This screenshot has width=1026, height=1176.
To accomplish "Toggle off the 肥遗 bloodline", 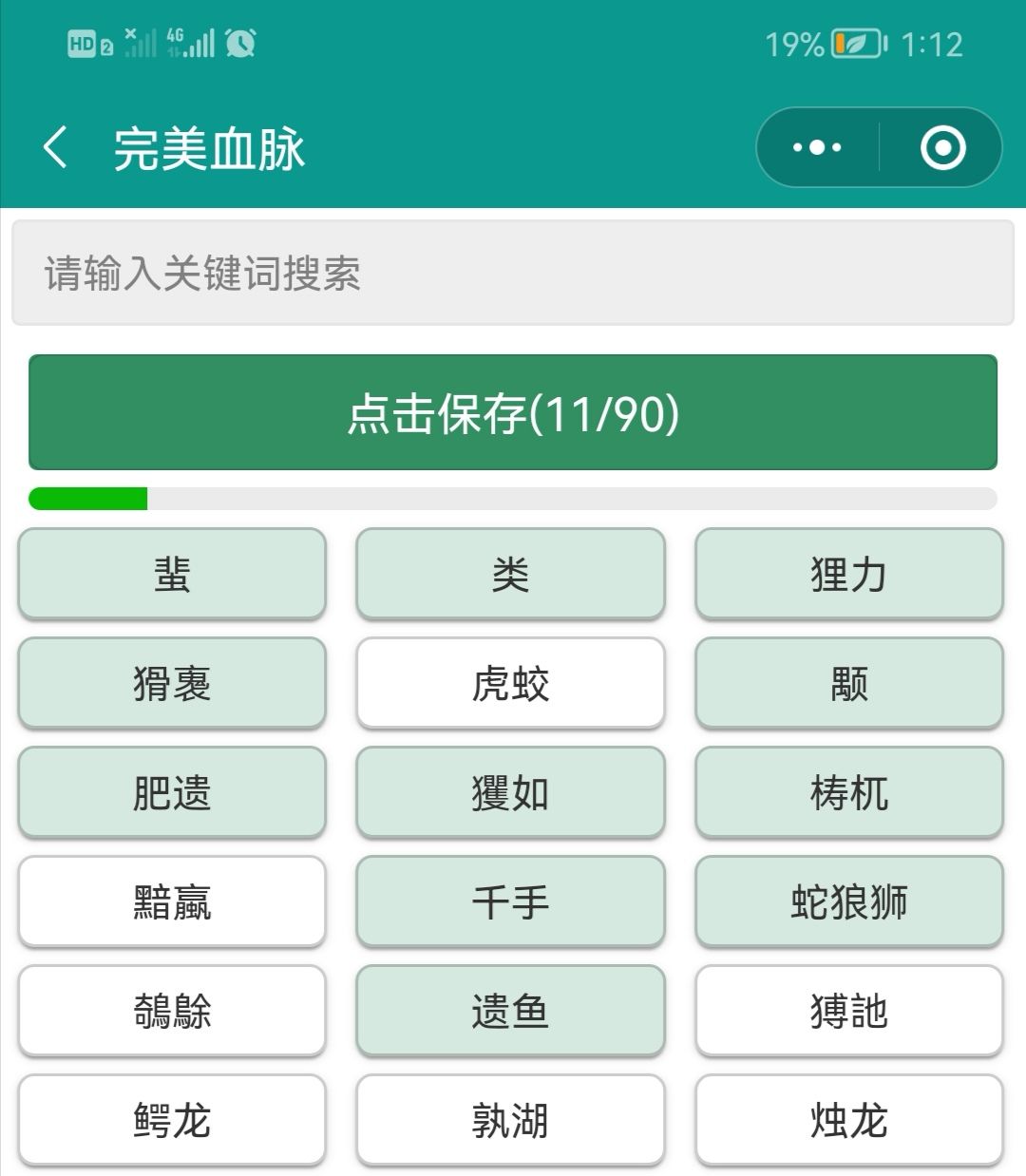I will pos(171,793).
